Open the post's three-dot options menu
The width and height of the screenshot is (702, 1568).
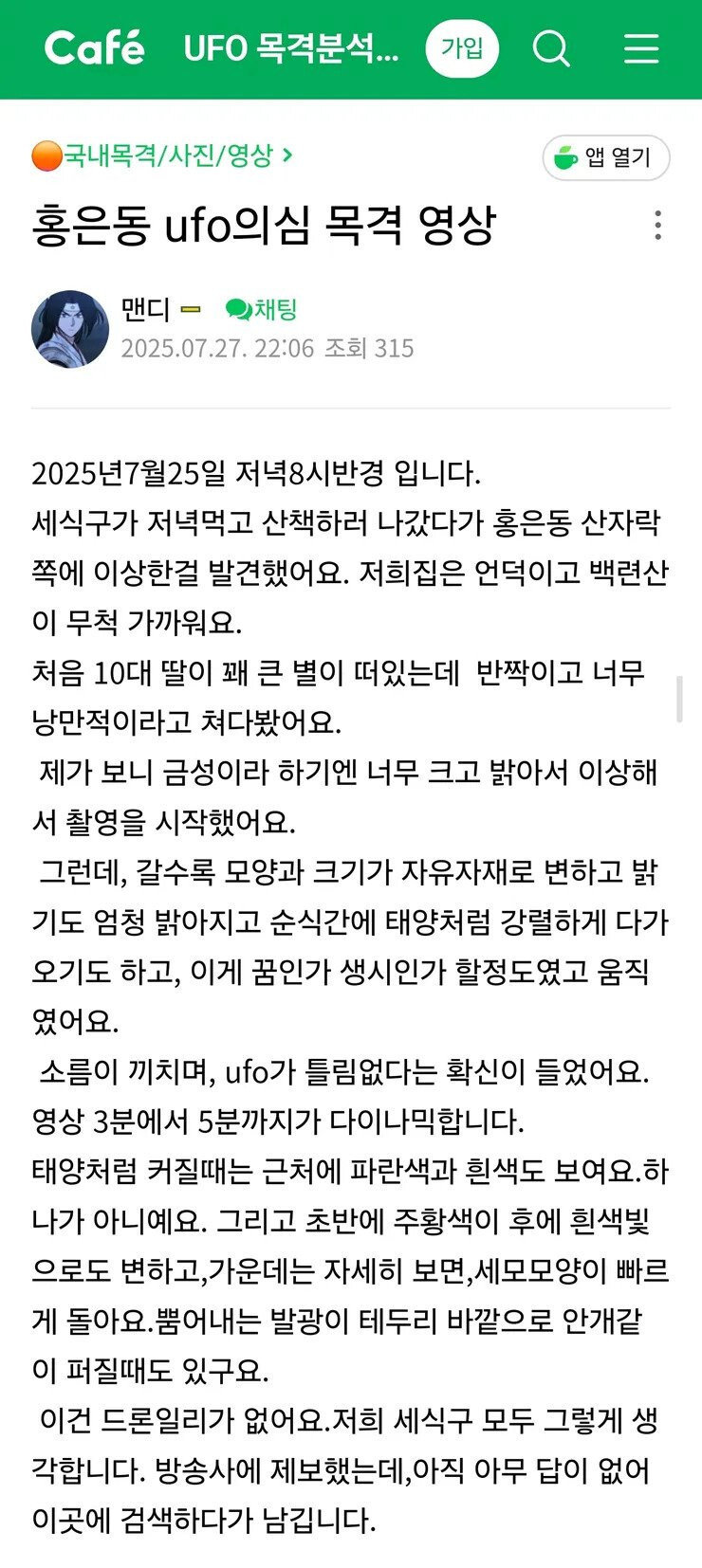coord(657,226)
